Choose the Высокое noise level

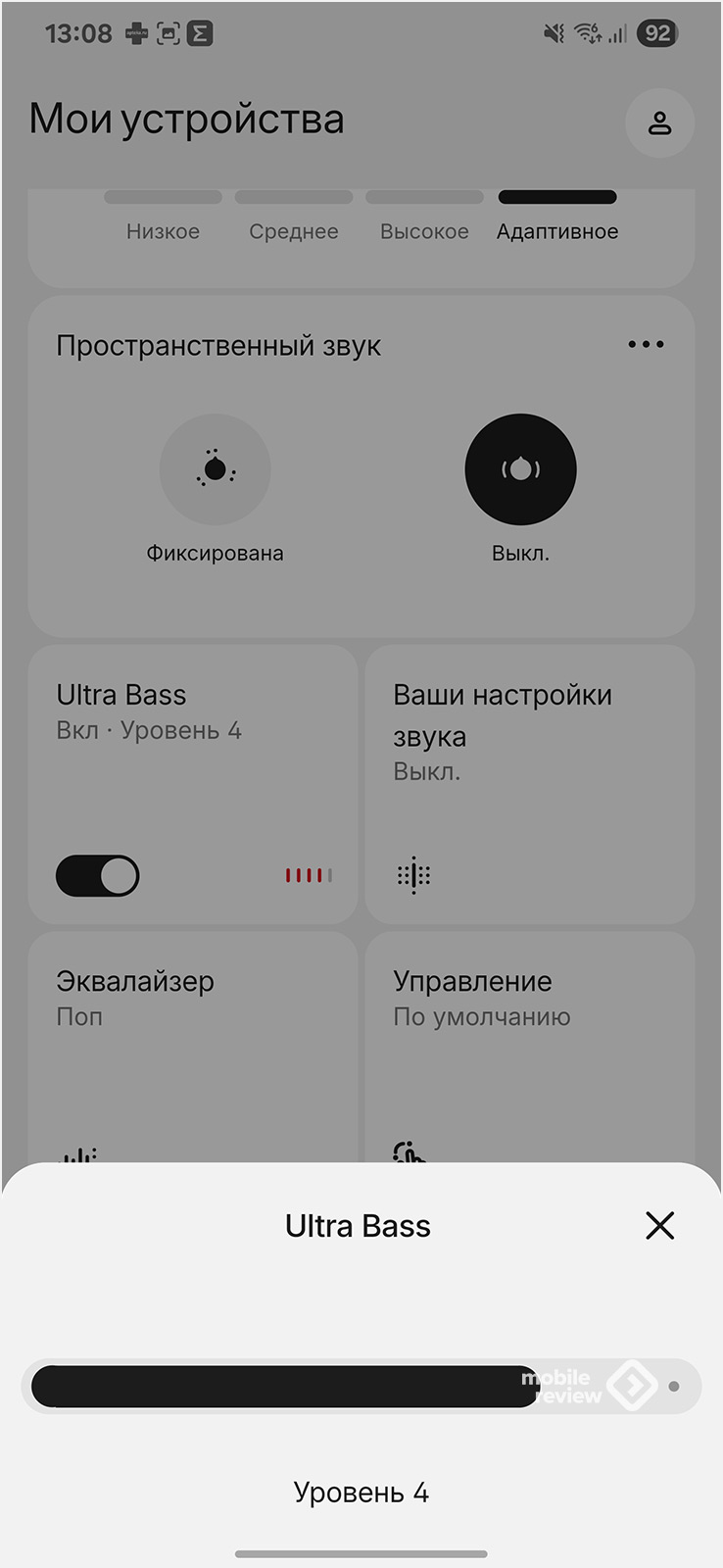(x=424, y=218)
